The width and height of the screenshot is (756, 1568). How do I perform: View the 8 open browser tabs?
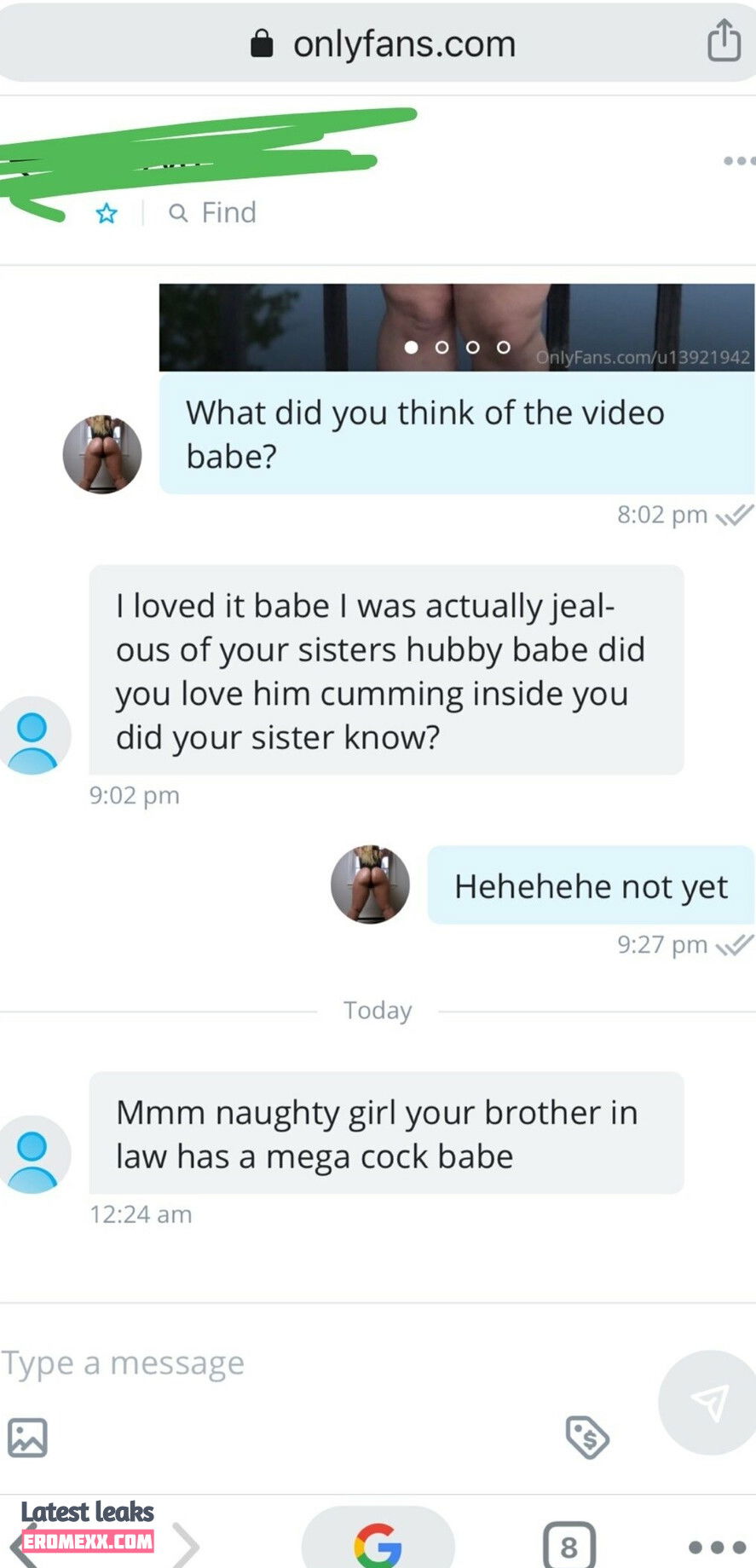click(x=568, y=1546)
